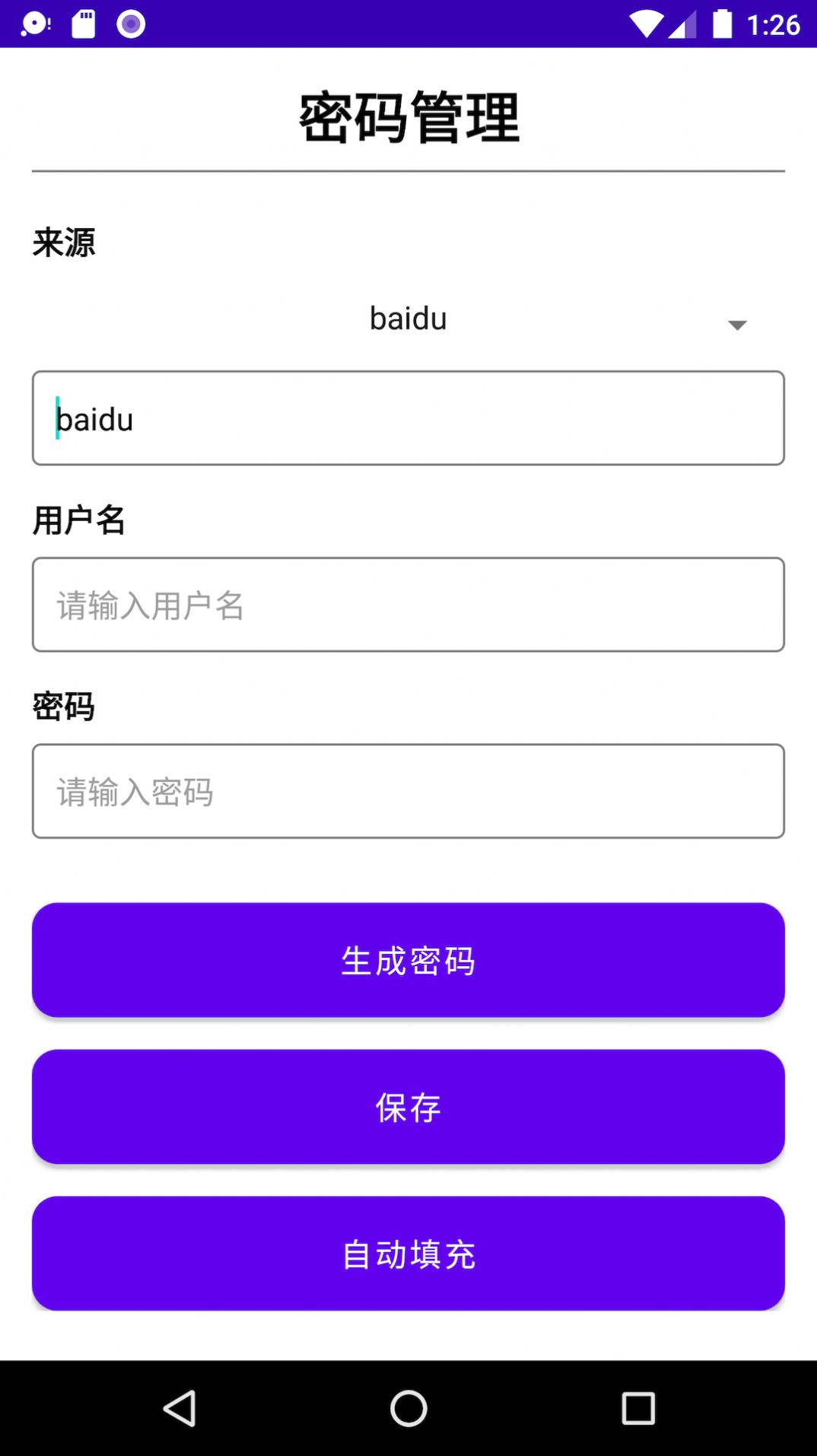
Task: Tap the 生成密码 button
Action: 408,960
